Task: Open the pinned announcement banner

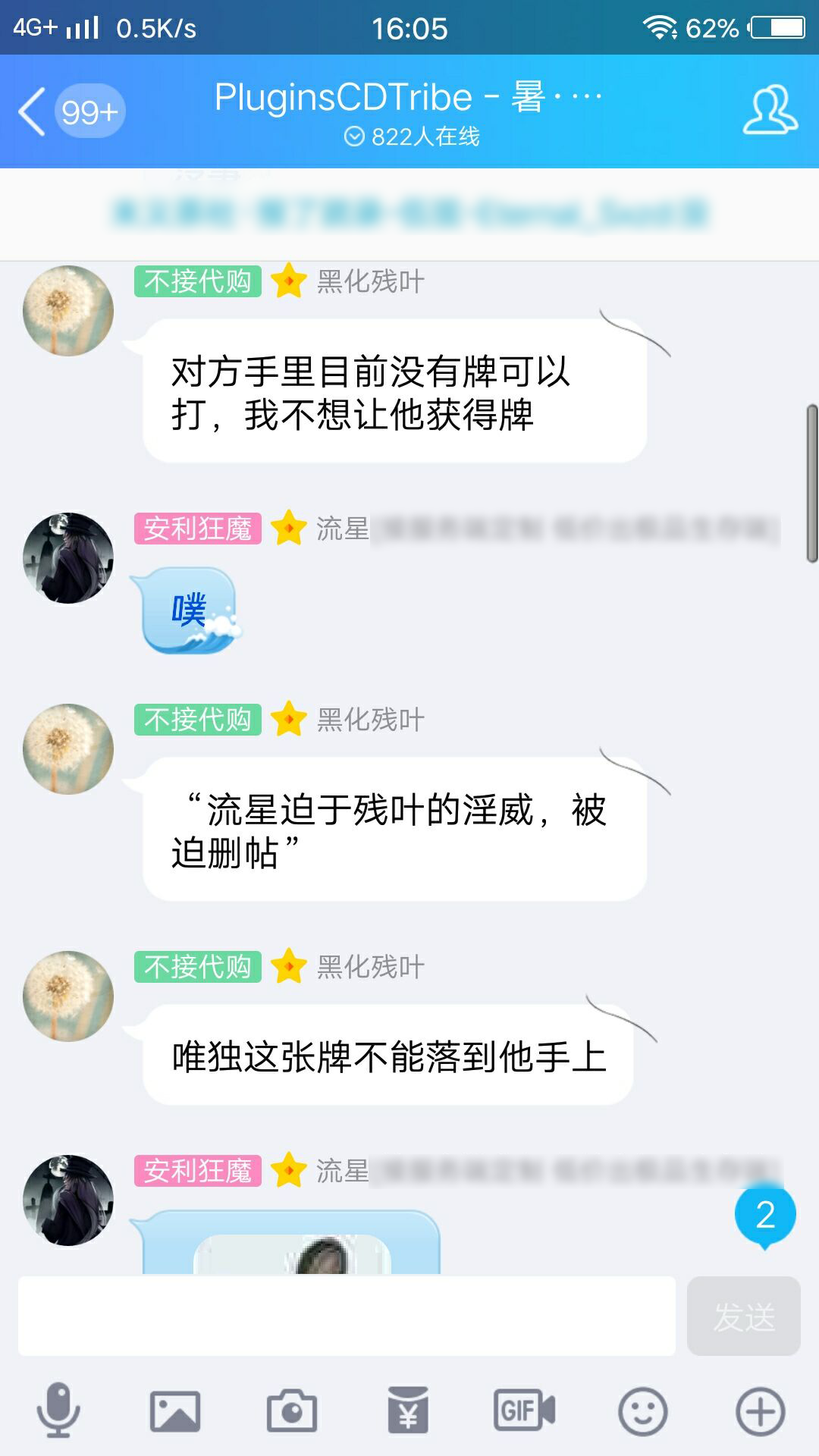Action: click(x=409, y=213)
